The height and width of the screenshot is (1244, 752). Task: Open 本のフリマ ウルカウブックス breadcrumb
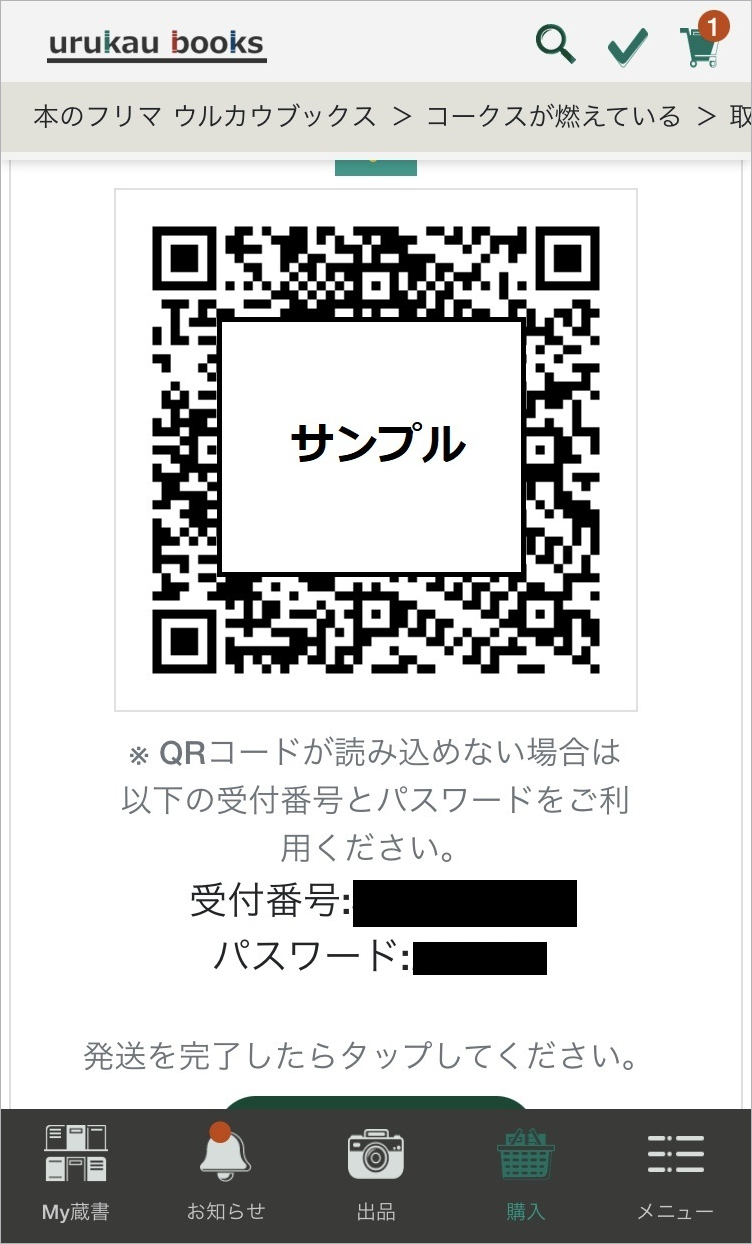point(205,117)
